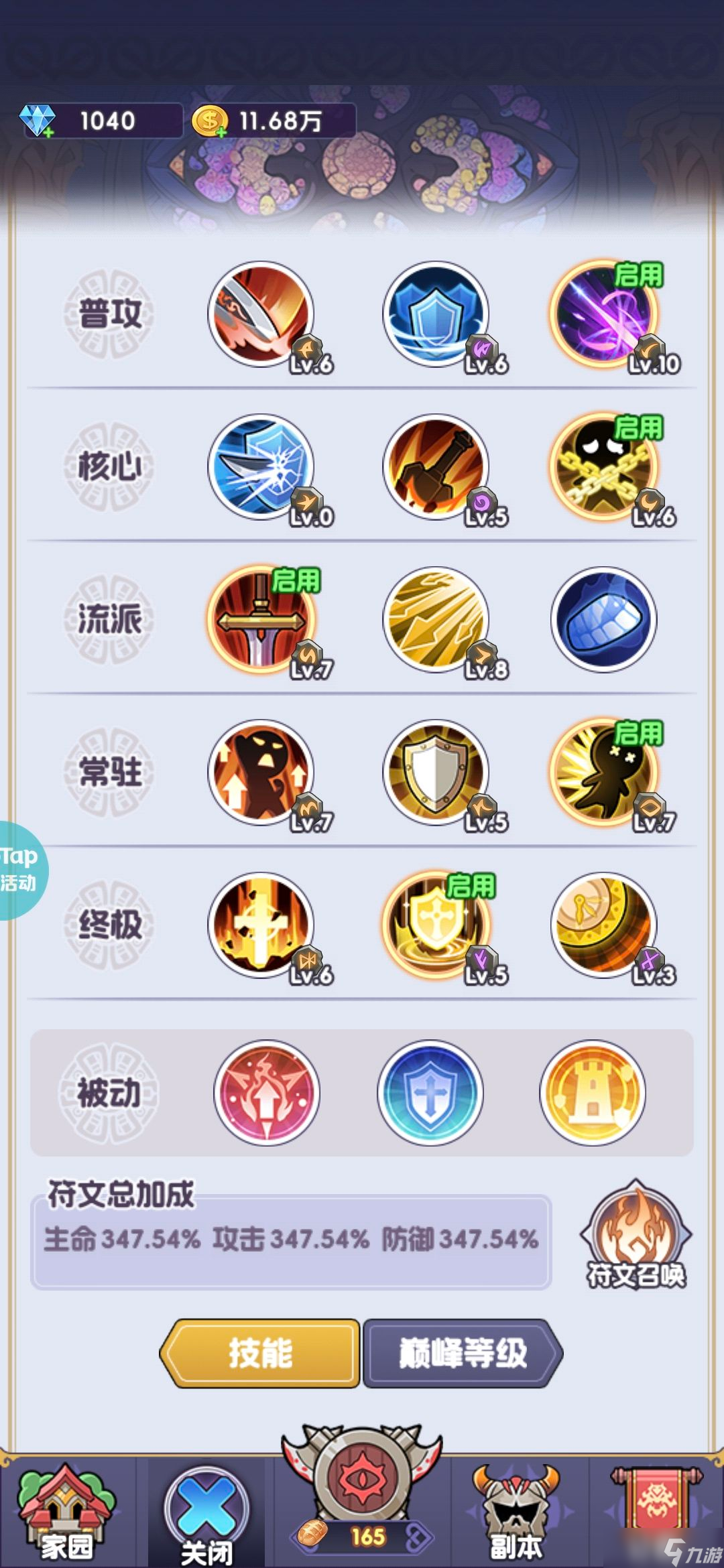Select the blue gauntlet 流派 skill

pos(604,619)
